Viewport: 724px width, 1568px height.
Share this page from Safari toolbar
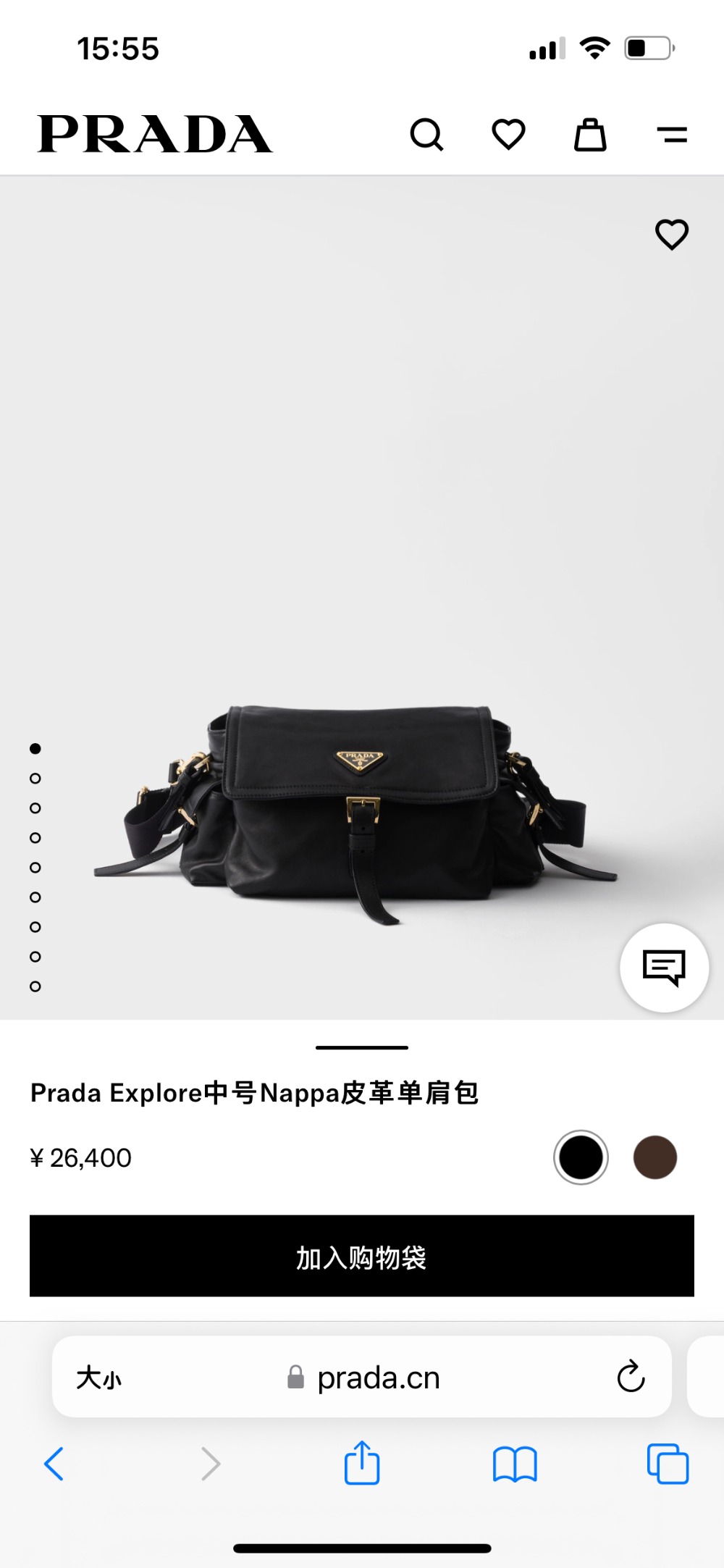point(362,1464)
